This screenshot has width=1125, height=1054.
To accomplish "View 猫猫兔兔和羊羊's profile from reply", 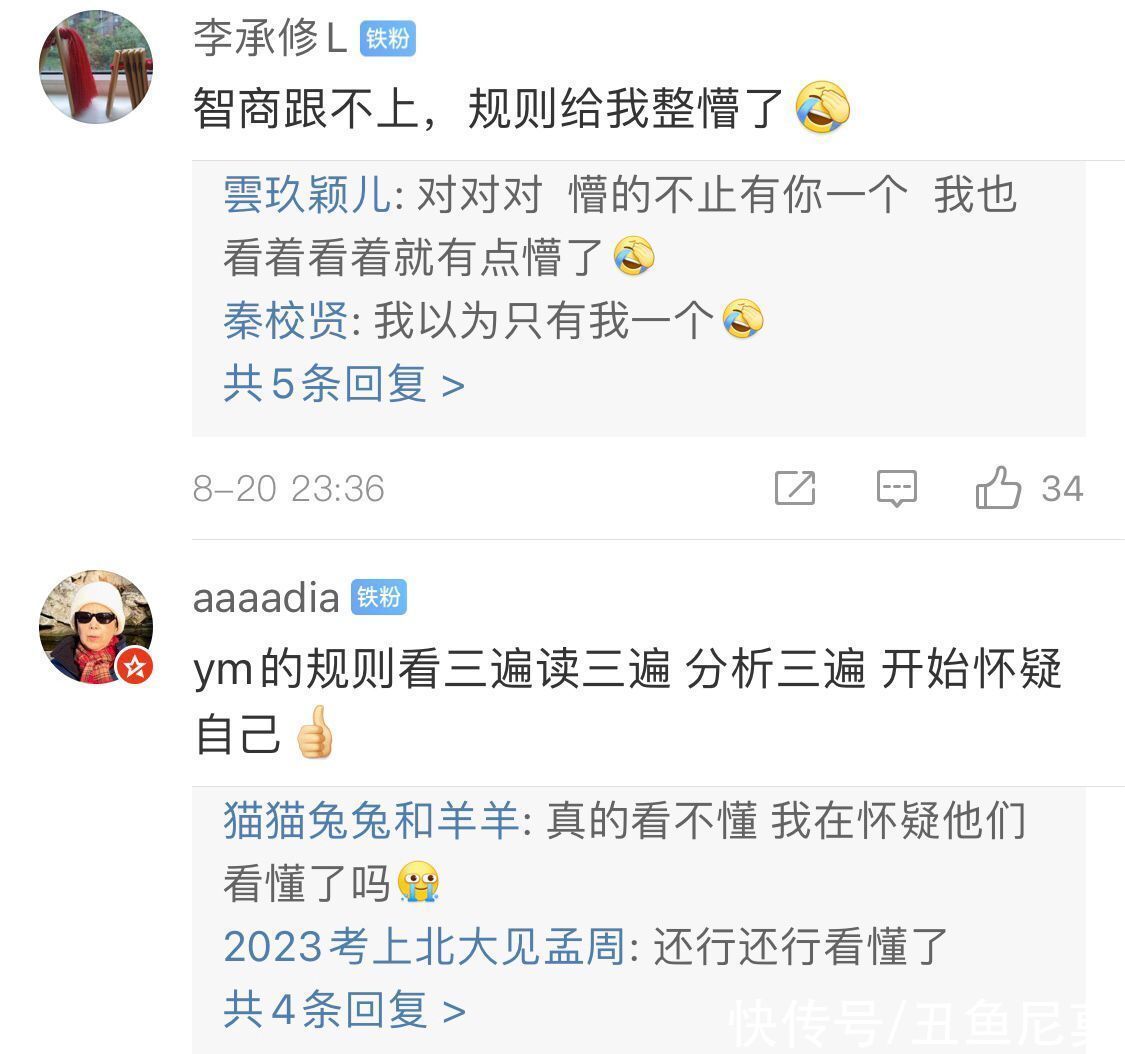I will (x=370, y=822).
